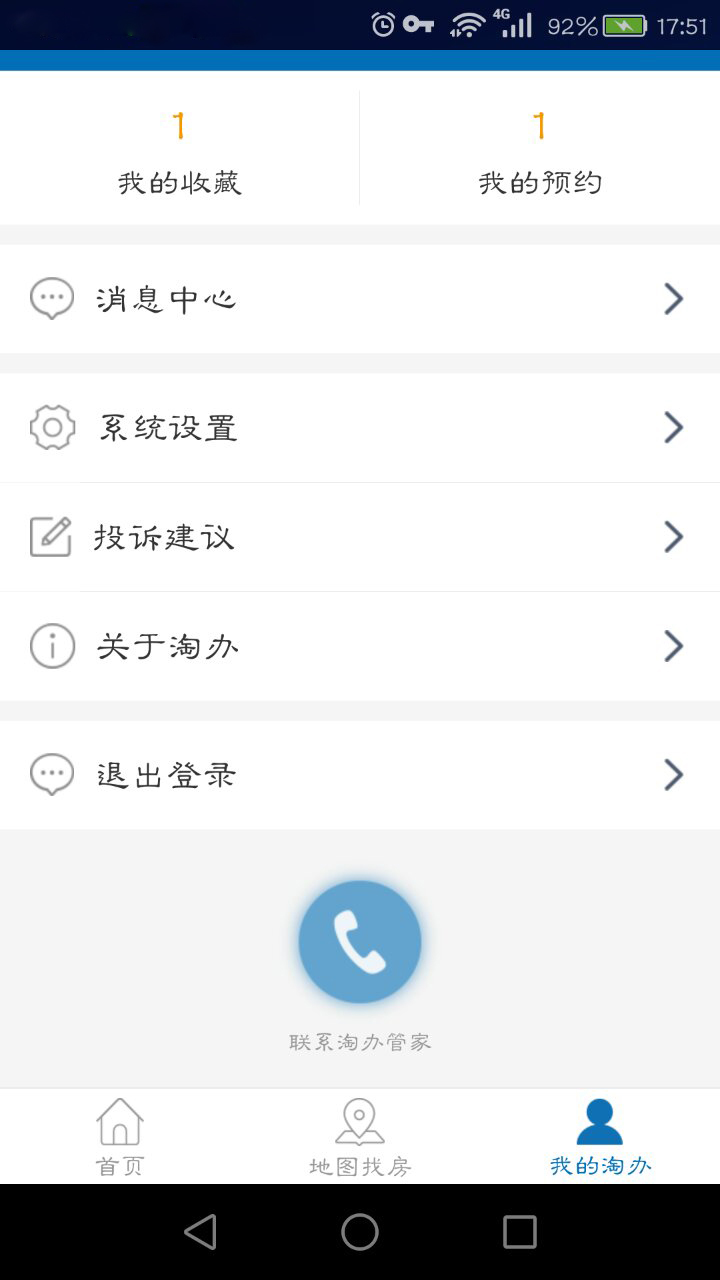Open 消息中心 message center
Image resolution: width=720 pixels, height=1280 pixels.
pos(360,299)
